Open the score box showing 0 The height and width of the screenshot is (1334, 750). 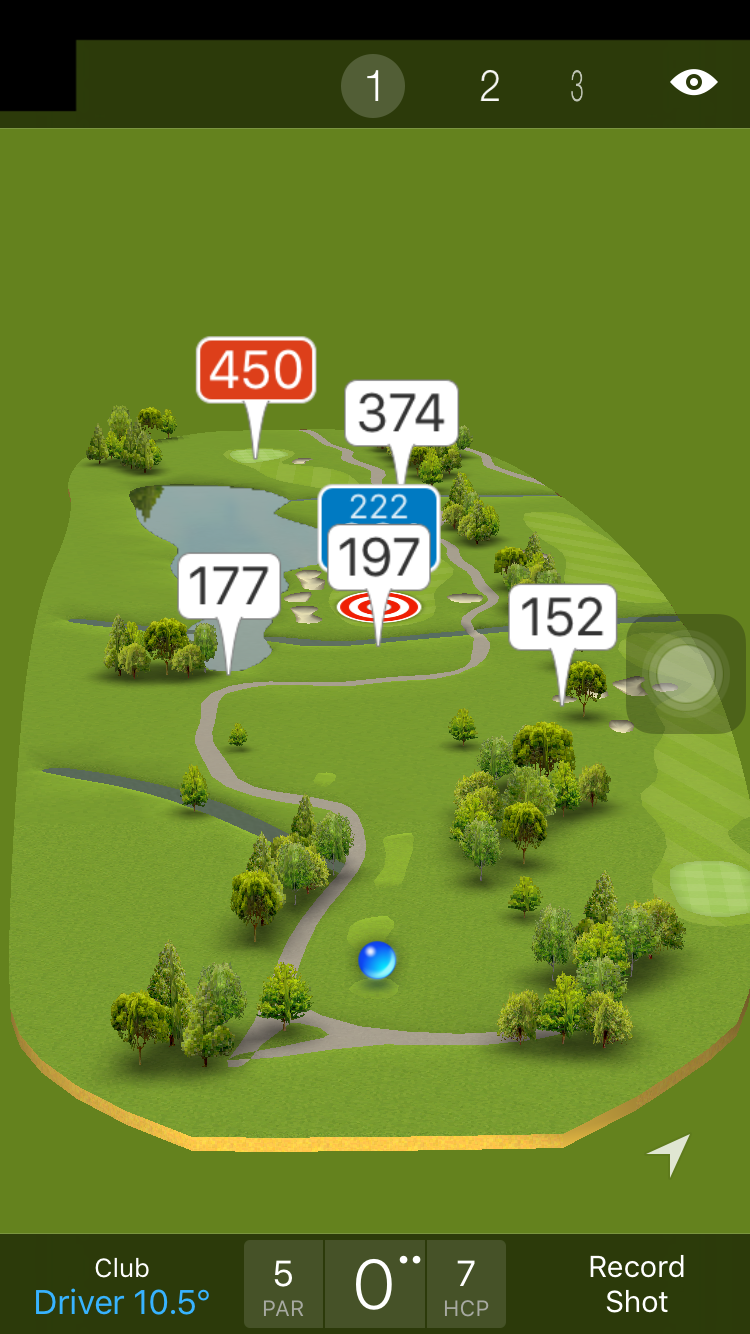click(x=375, y=1285)
